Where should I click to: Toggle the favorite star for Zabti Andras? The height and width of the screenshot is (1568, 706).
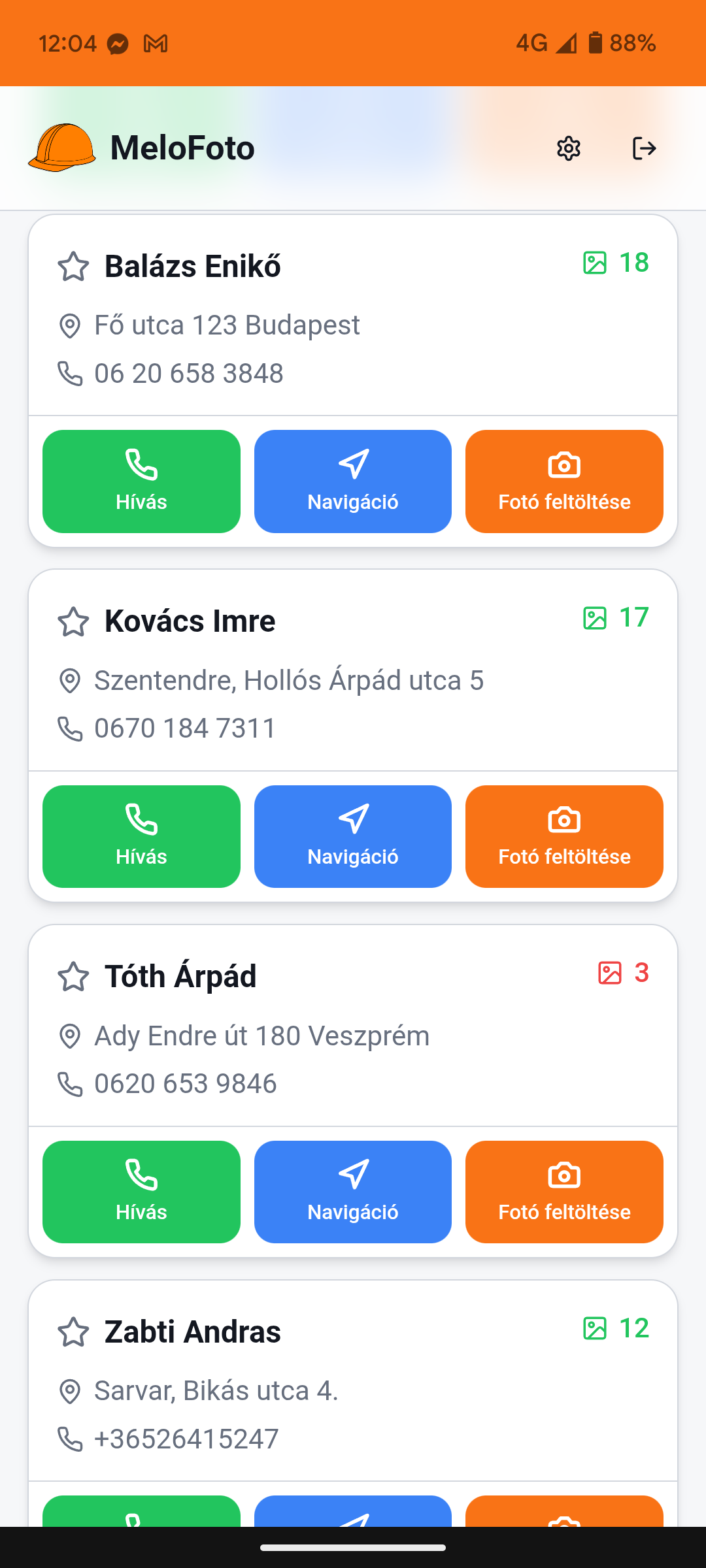tap(73, 1333)
